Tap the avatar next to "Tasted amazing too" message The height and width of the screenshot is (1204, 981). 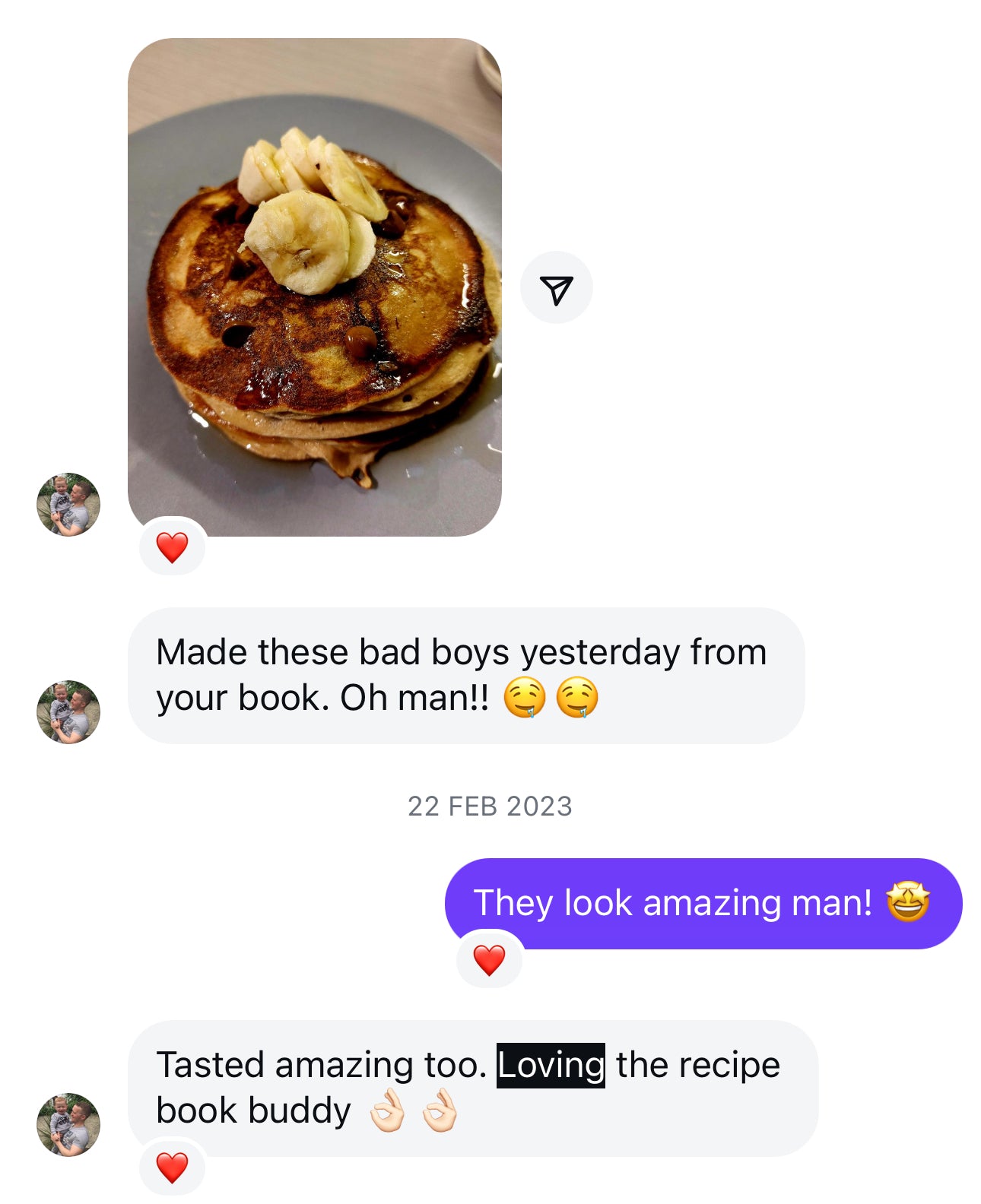pyautogui.click(x=68, y=1125)
